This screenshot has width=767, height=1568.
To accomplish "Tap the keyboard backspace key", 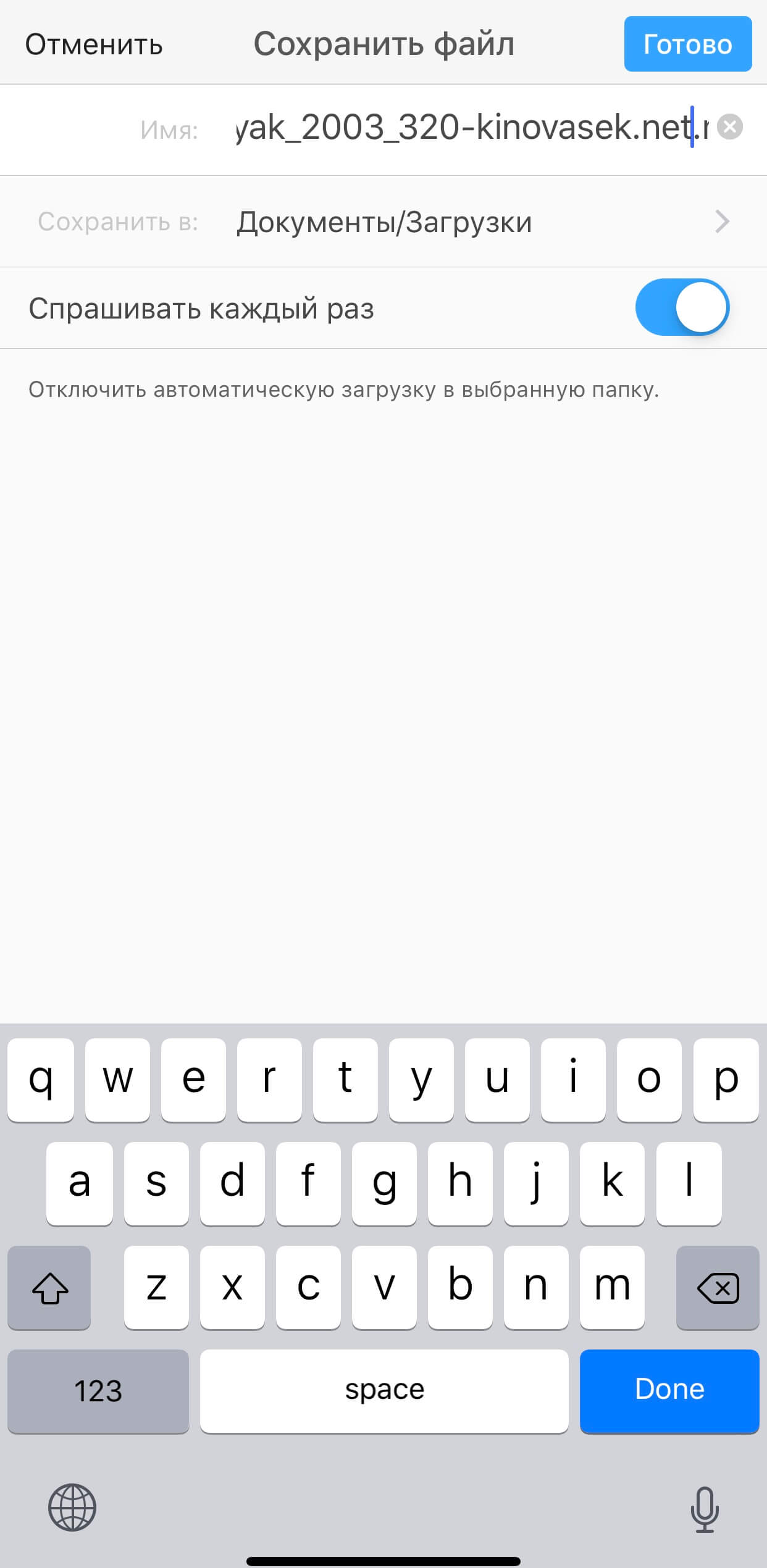I will pos(717,1287).
